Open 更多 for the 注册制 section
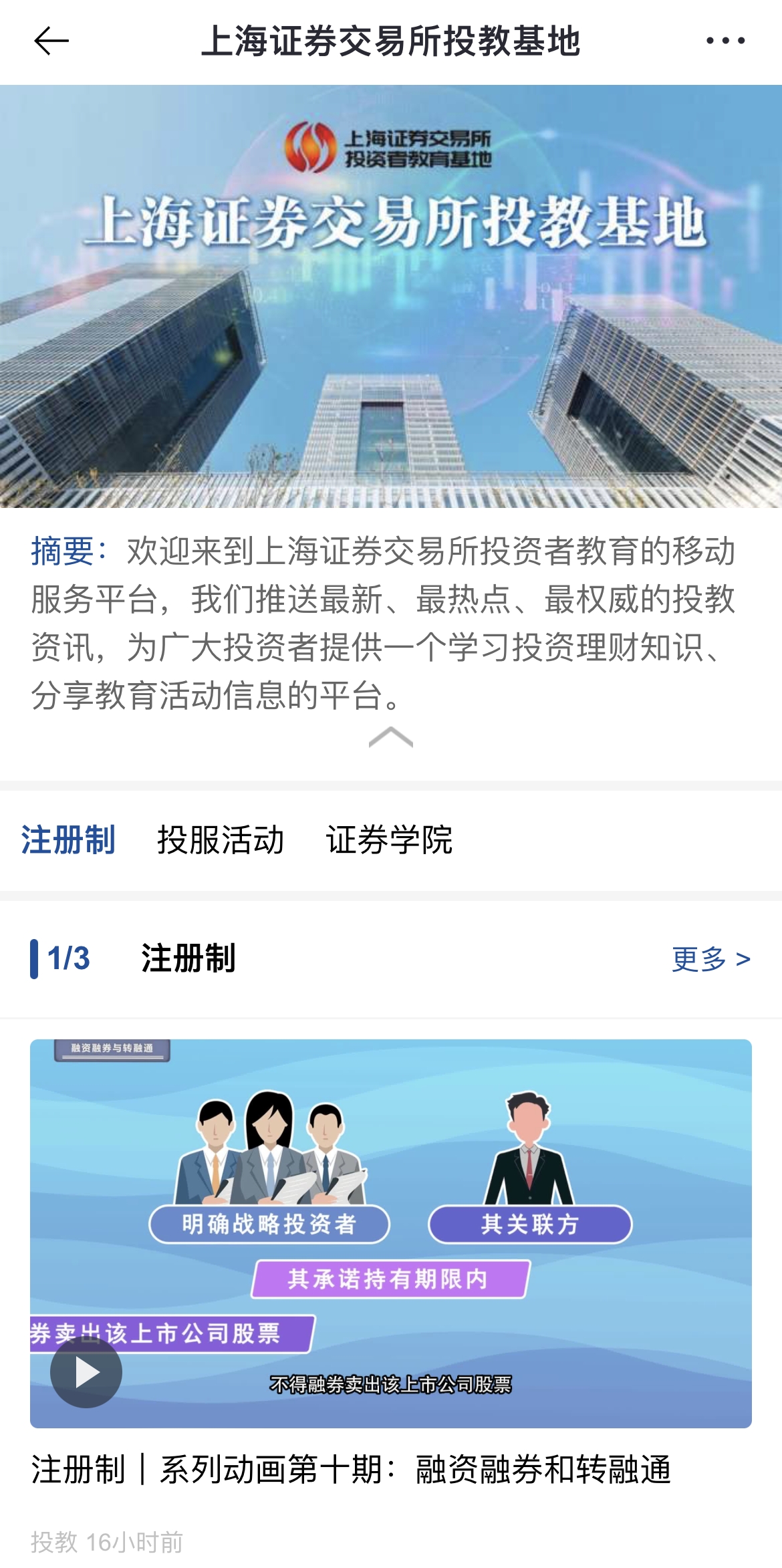This screenshot has width=782, height=1568. (711, 959)
